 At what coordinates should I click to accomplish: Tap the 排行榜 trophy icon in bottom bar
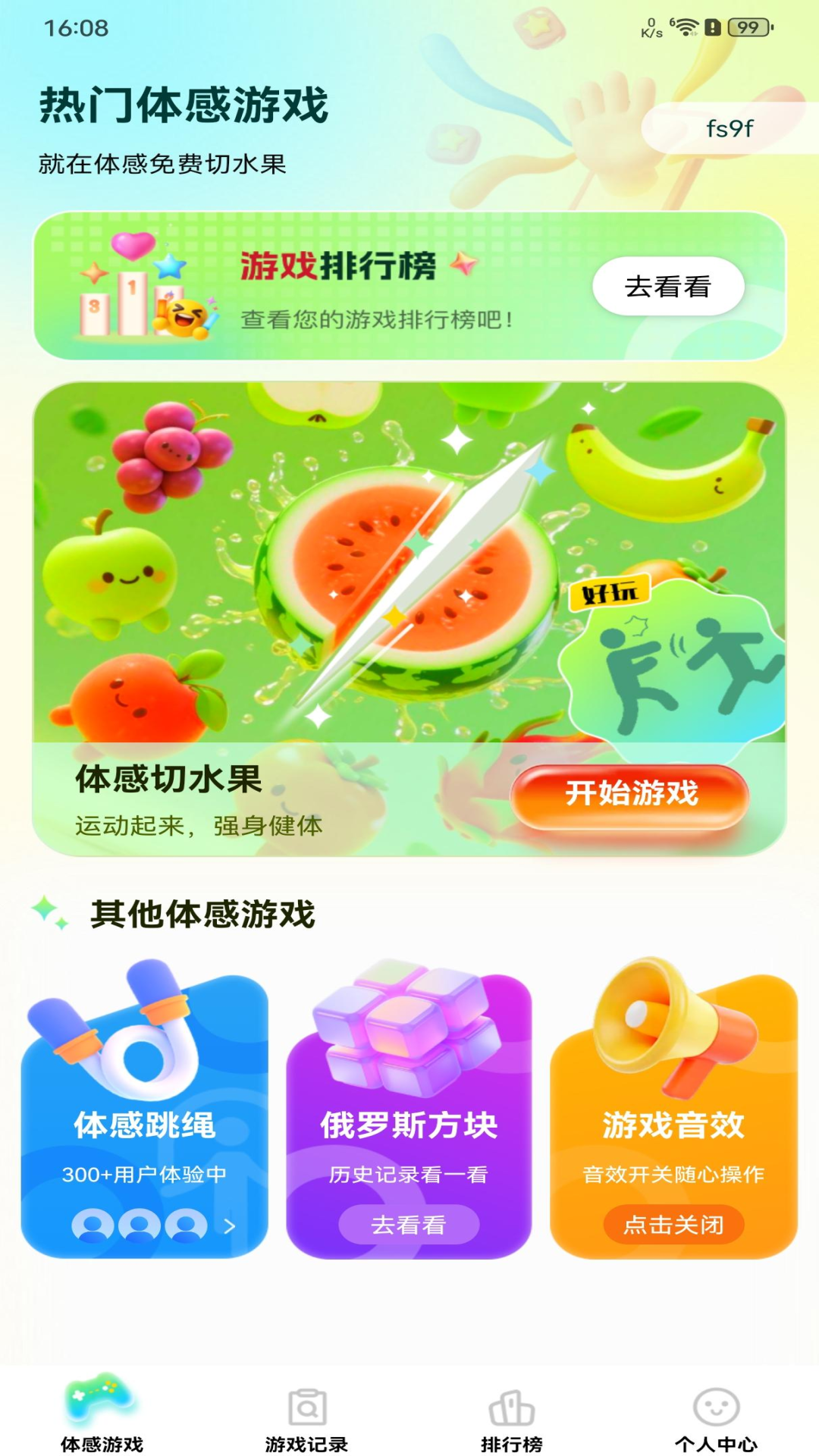click(512, 1407)
